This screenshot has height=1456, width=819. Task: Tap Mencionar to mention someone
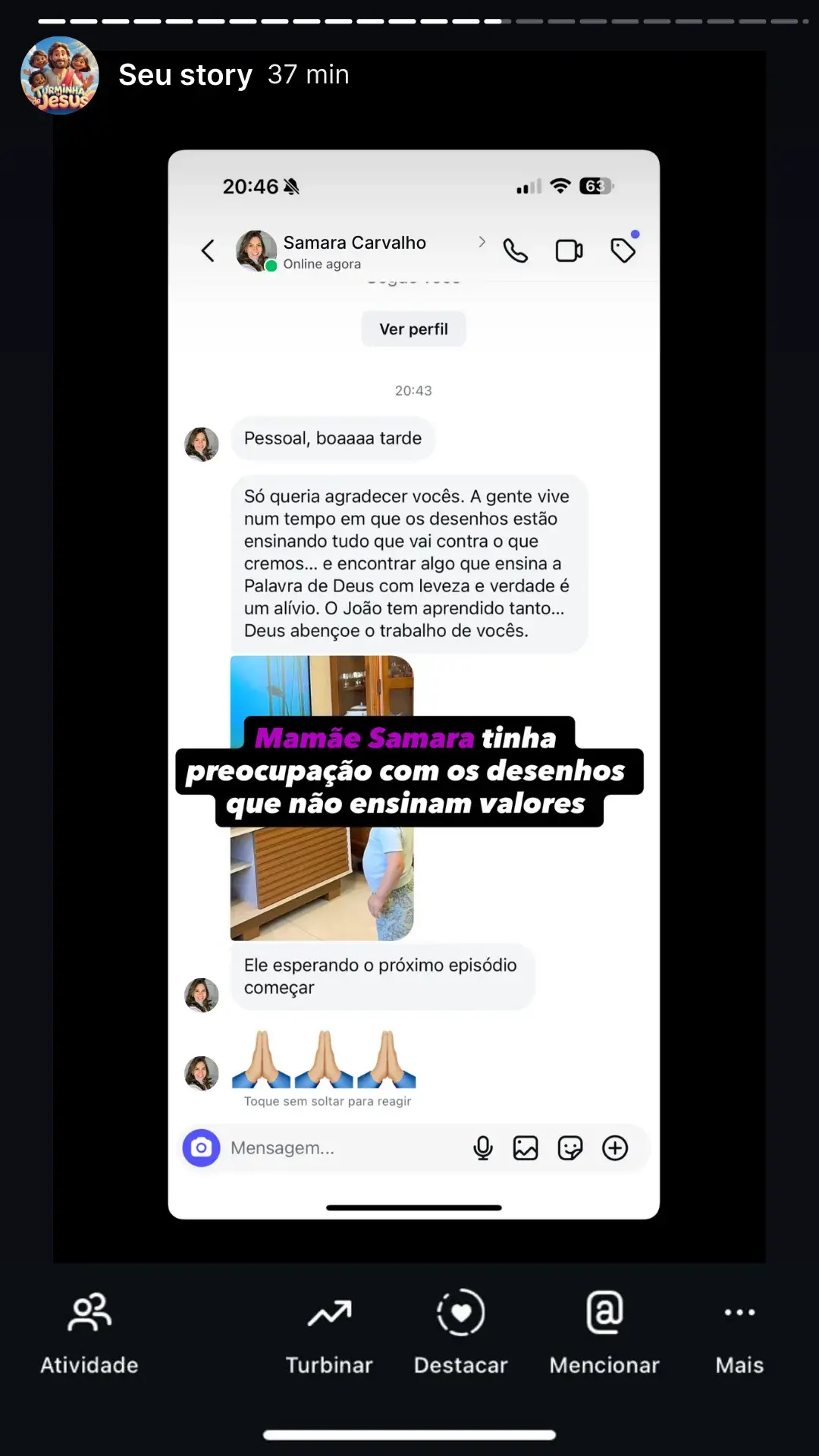pyautogui.click(x=604, y=1332)
